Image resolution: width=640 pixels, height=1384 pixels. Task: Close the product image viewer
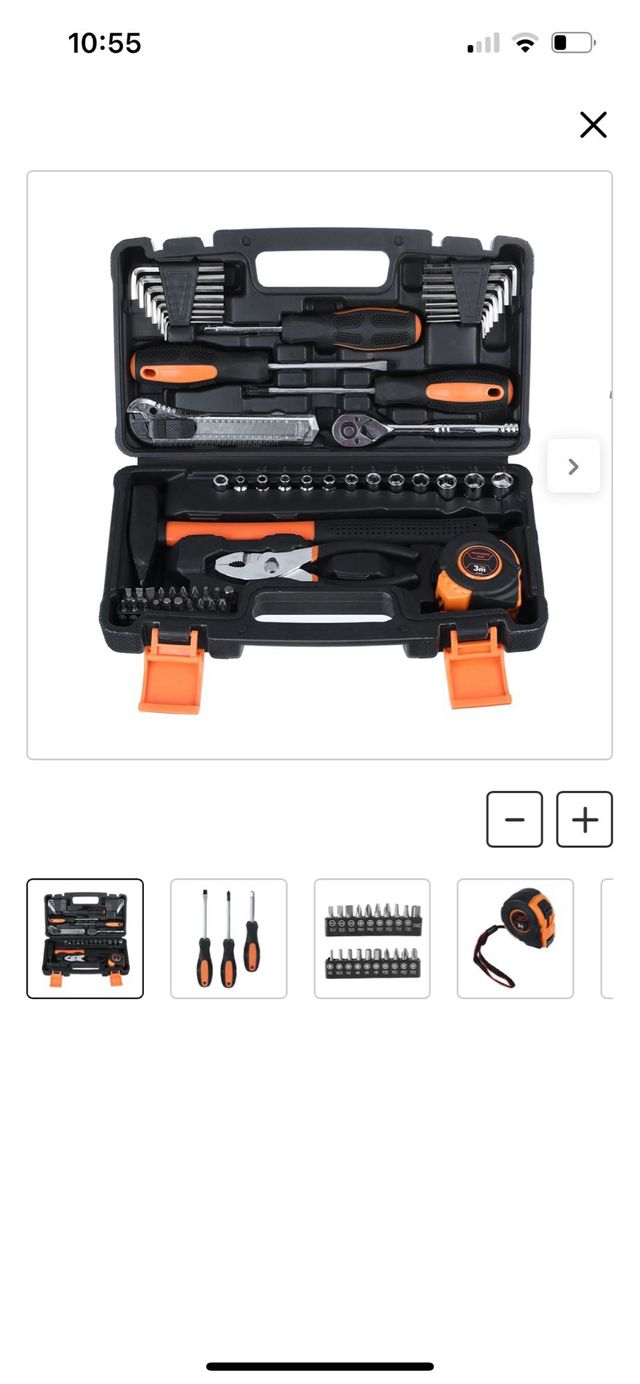(x=593, y=125)
